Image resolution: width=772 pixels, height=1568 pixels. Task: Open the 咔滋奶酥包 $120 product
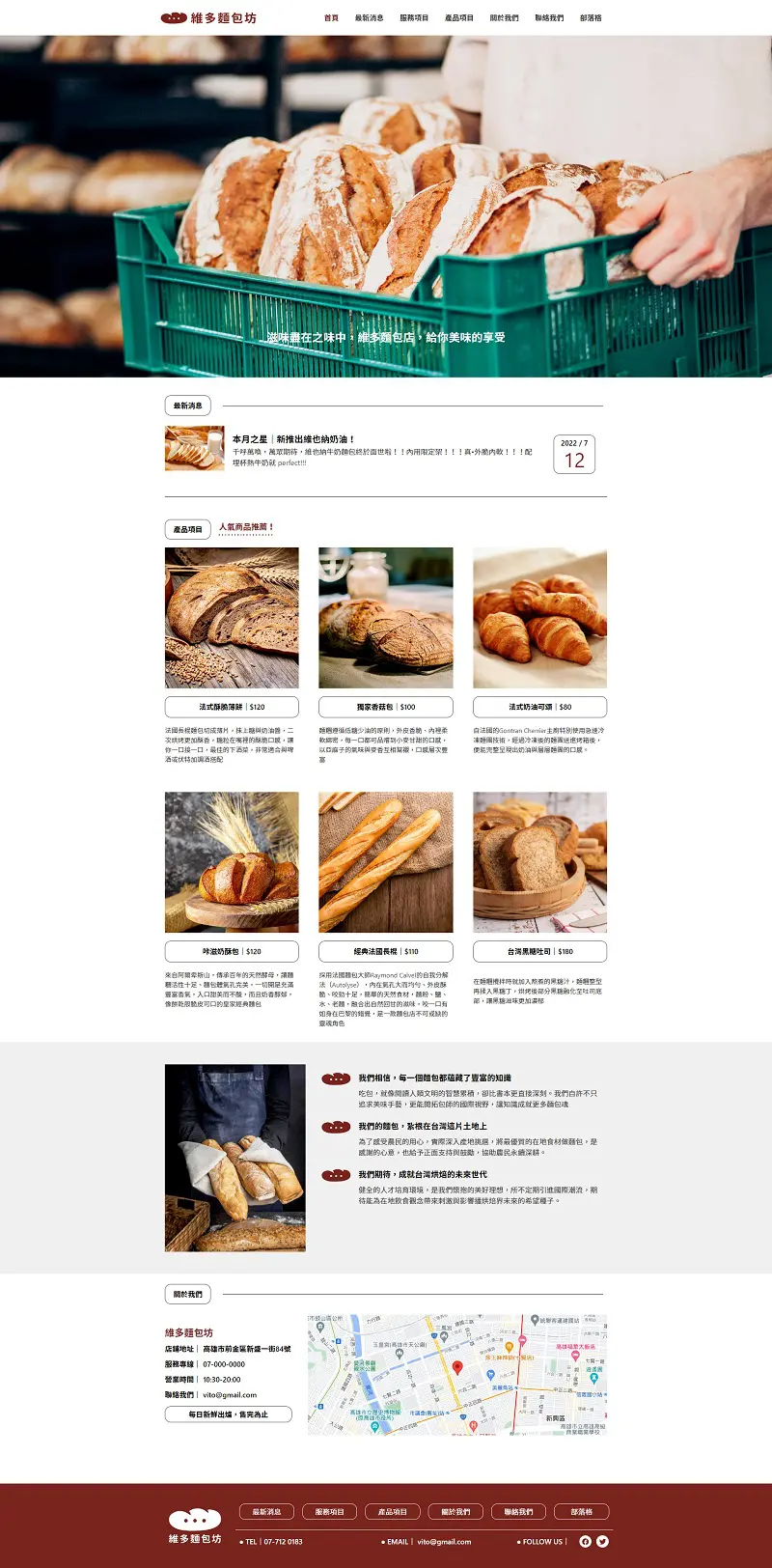(x=232, y=951)
